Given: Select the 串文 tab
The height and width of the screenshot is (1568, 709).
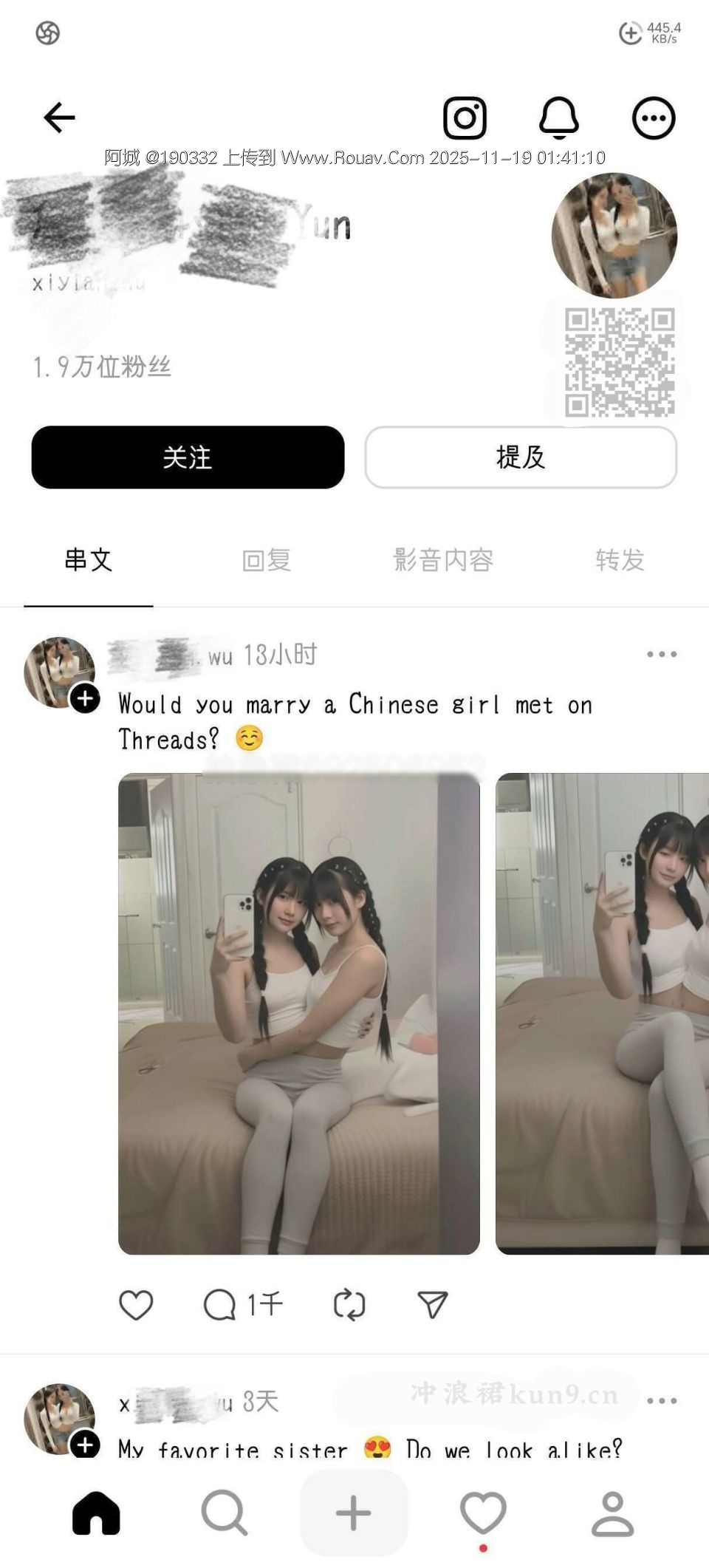Looking at the screenshot, I should click(88, 560).
